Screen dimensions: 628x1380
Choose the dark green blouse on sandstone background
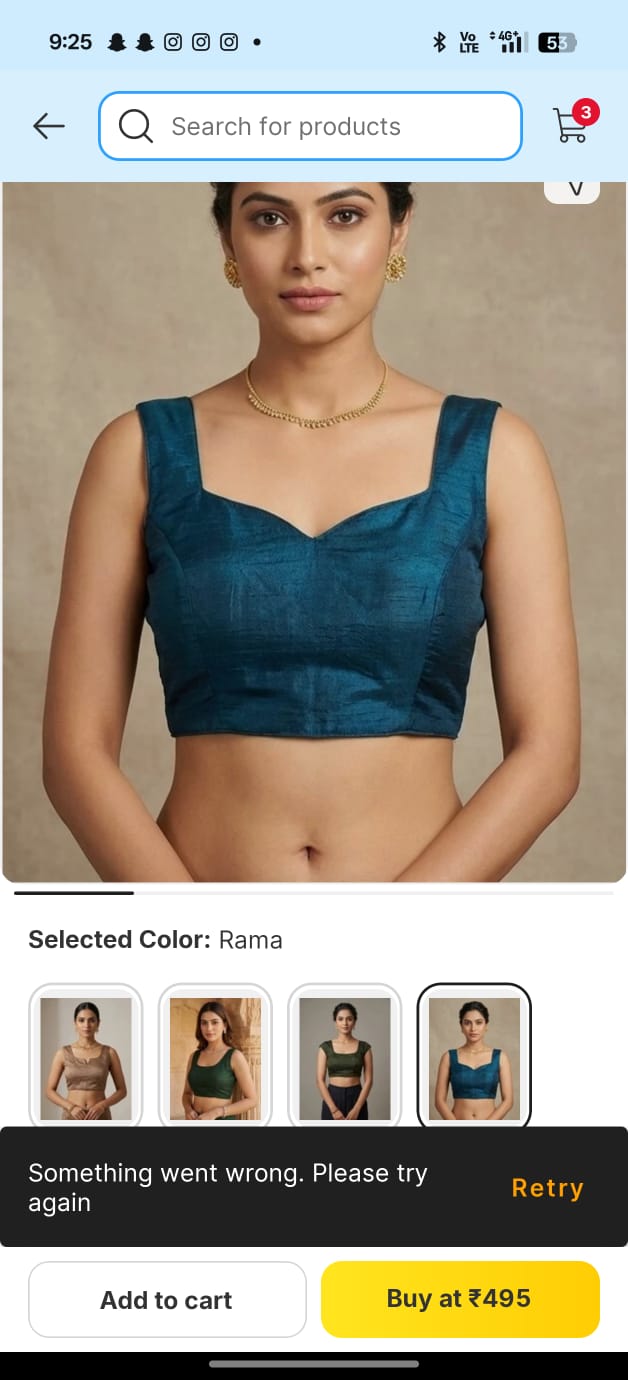215,1056
